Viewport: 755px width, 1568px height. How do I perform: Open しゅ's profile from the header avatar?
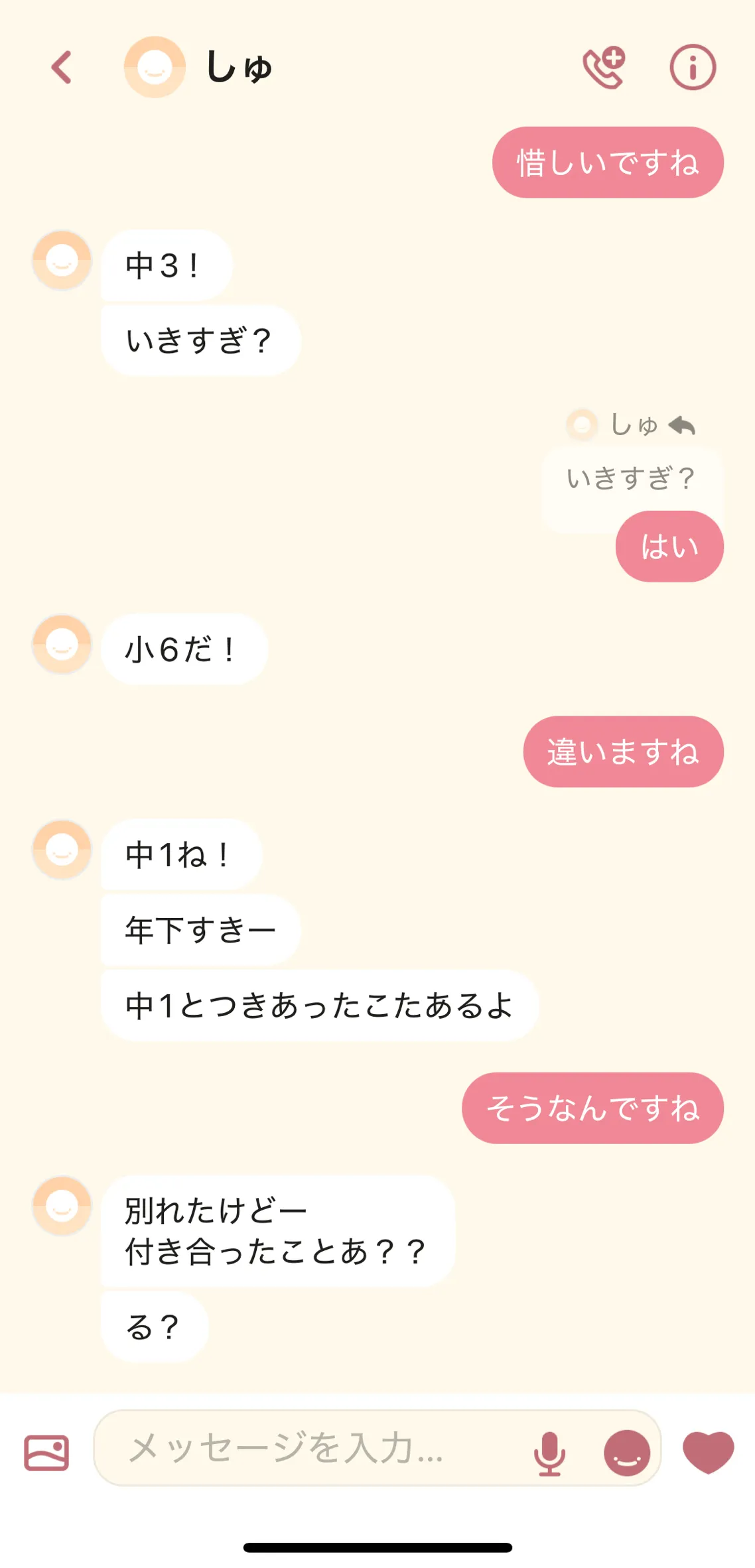click(x=155, y=67)
